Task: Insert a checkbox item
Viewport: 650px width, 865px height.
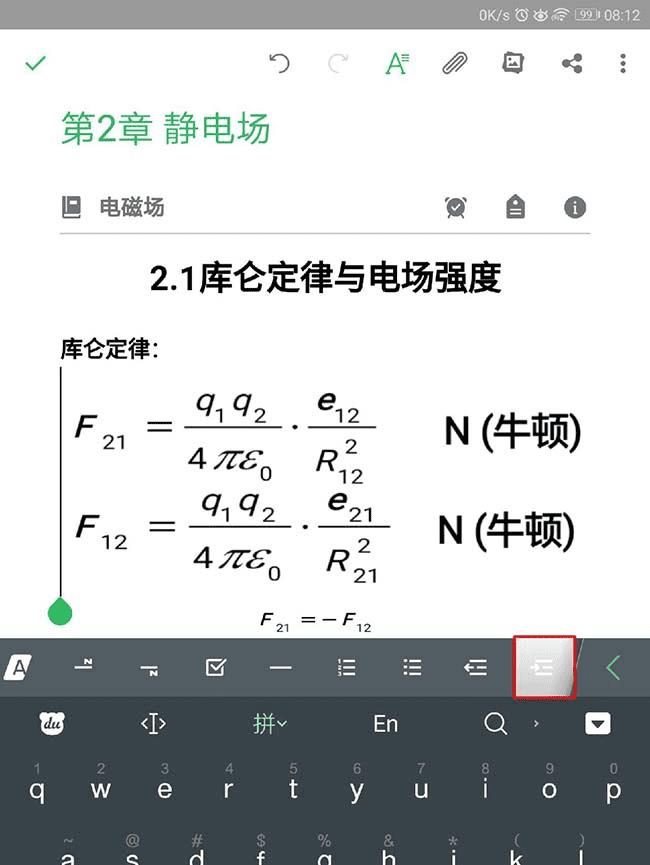Action: click(215, 667)
